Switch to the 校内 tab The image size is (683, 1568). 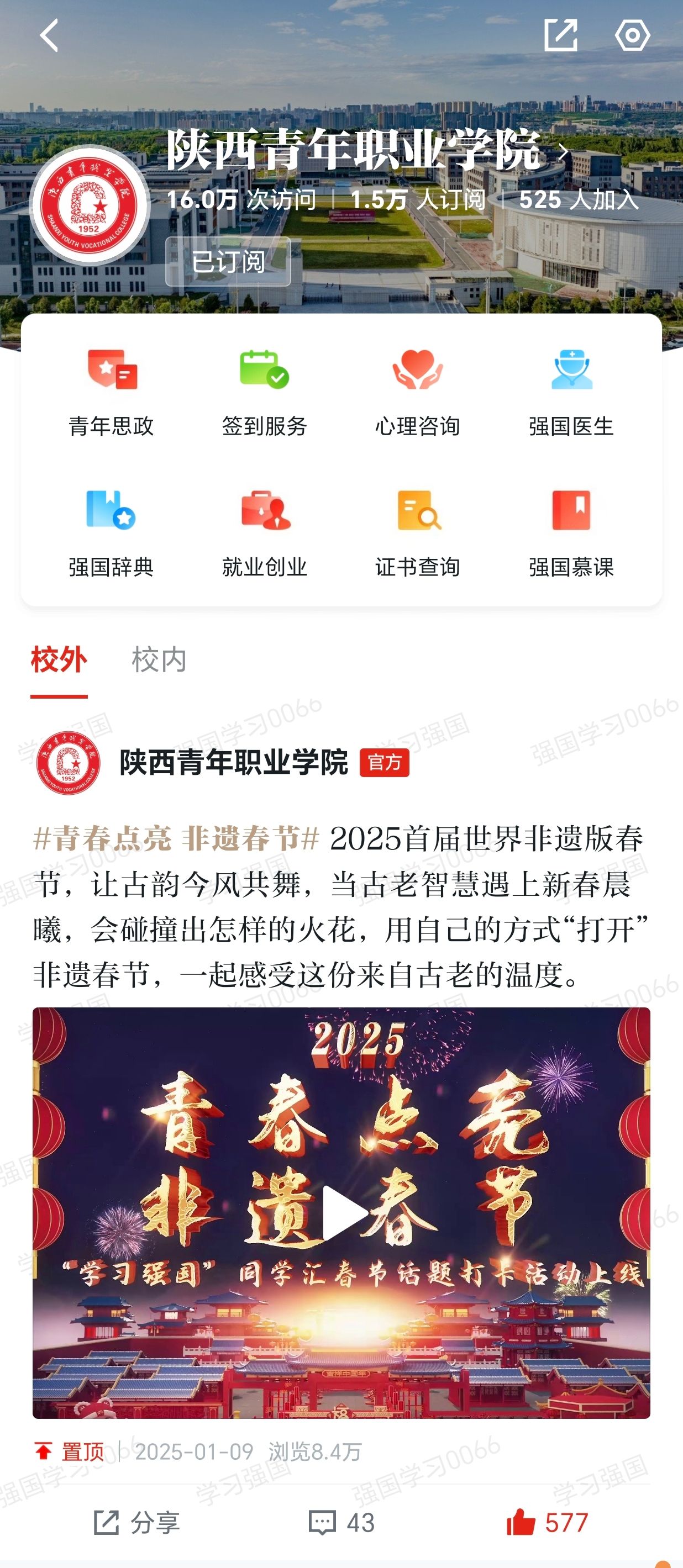coord(159,660)
